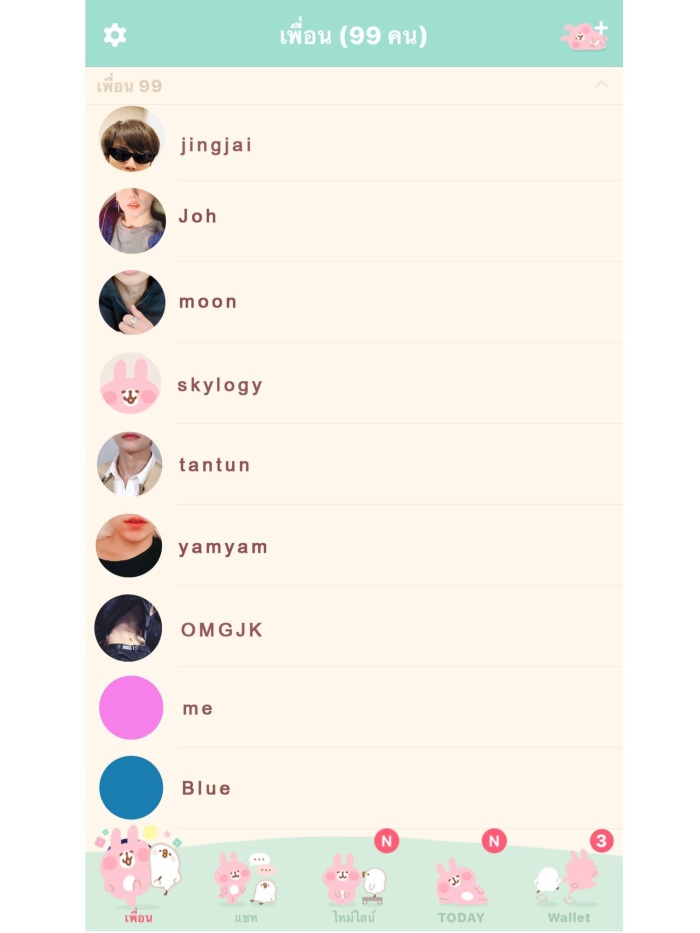Open jingjai's profile

[x=216, y=145]
